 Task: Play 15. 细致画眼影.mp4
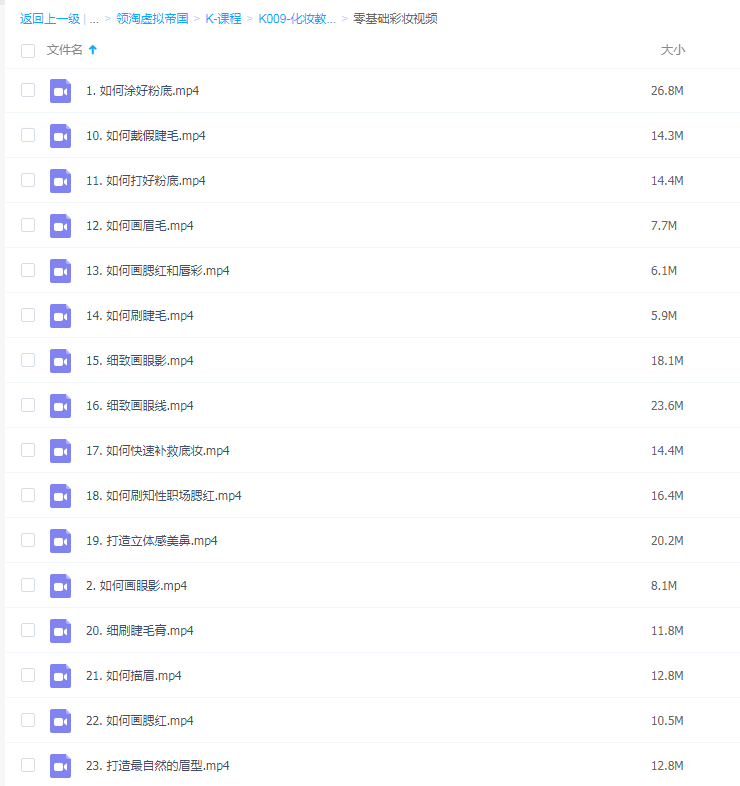coord(140,361)
